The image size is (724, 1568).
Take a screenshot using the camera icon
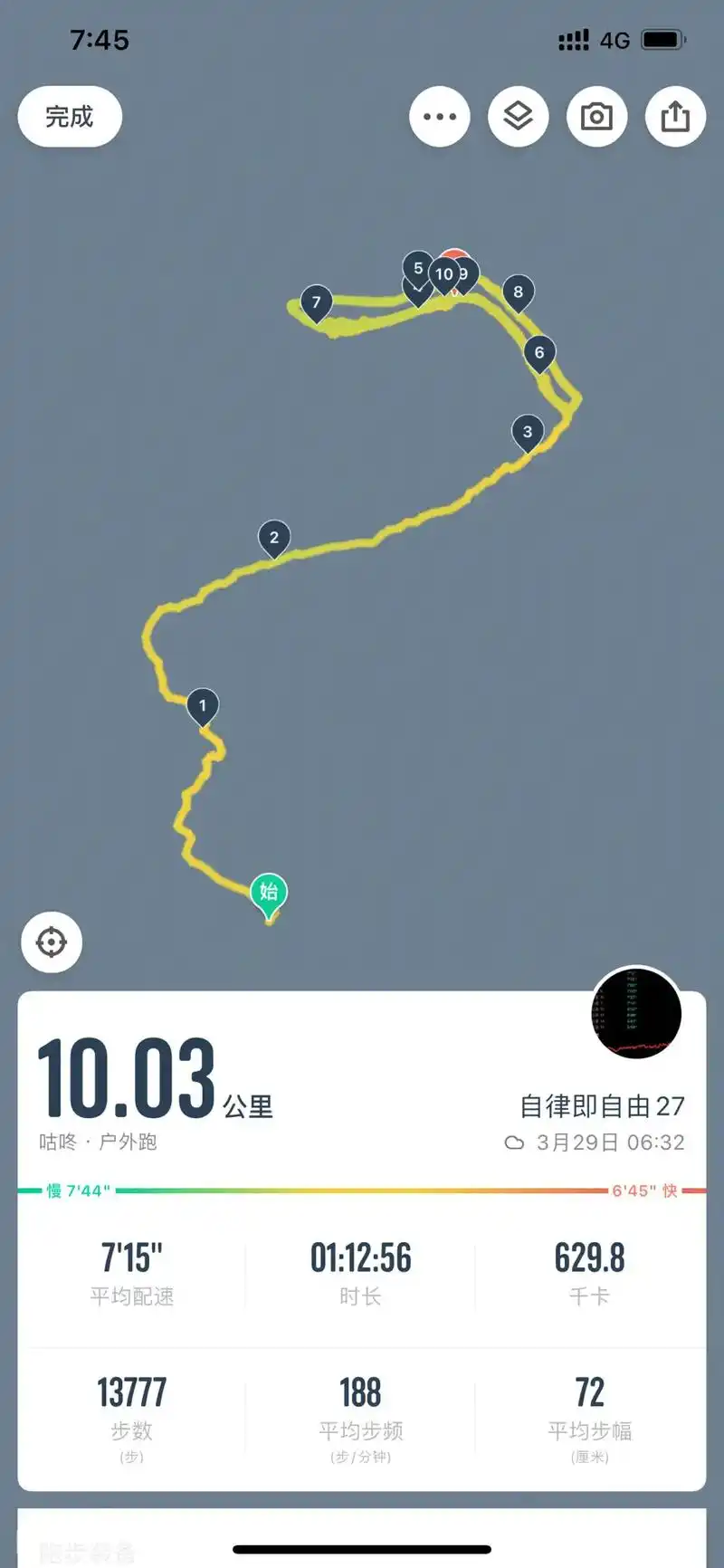pyautogui.click(x=596, y=117)
